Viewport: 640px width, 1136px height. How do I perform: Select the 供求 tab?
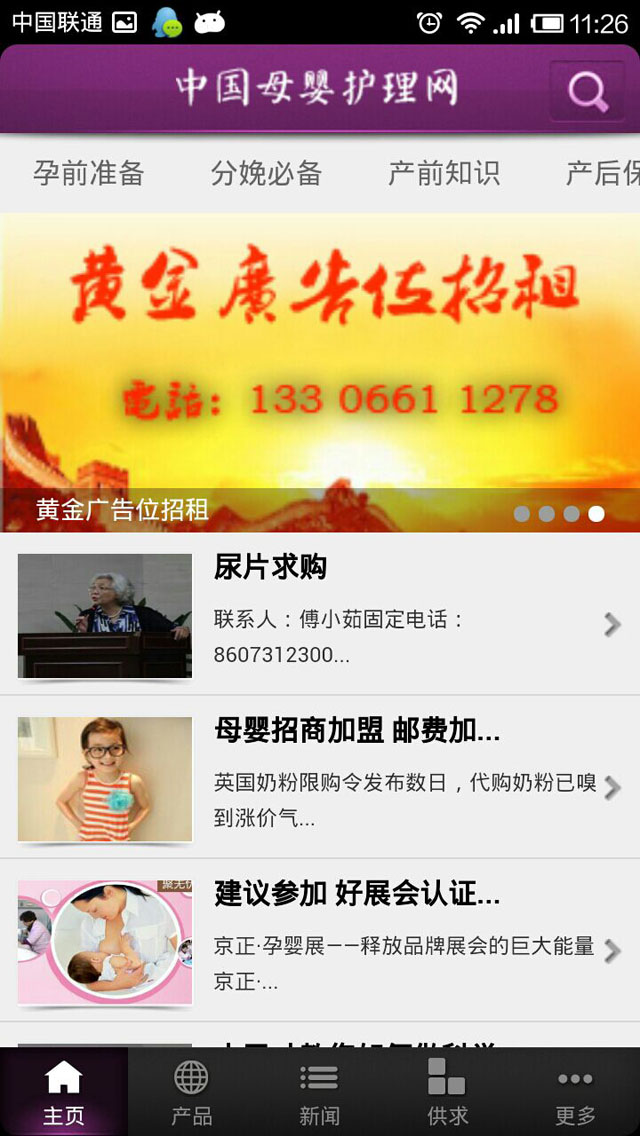coord(447,1092)
